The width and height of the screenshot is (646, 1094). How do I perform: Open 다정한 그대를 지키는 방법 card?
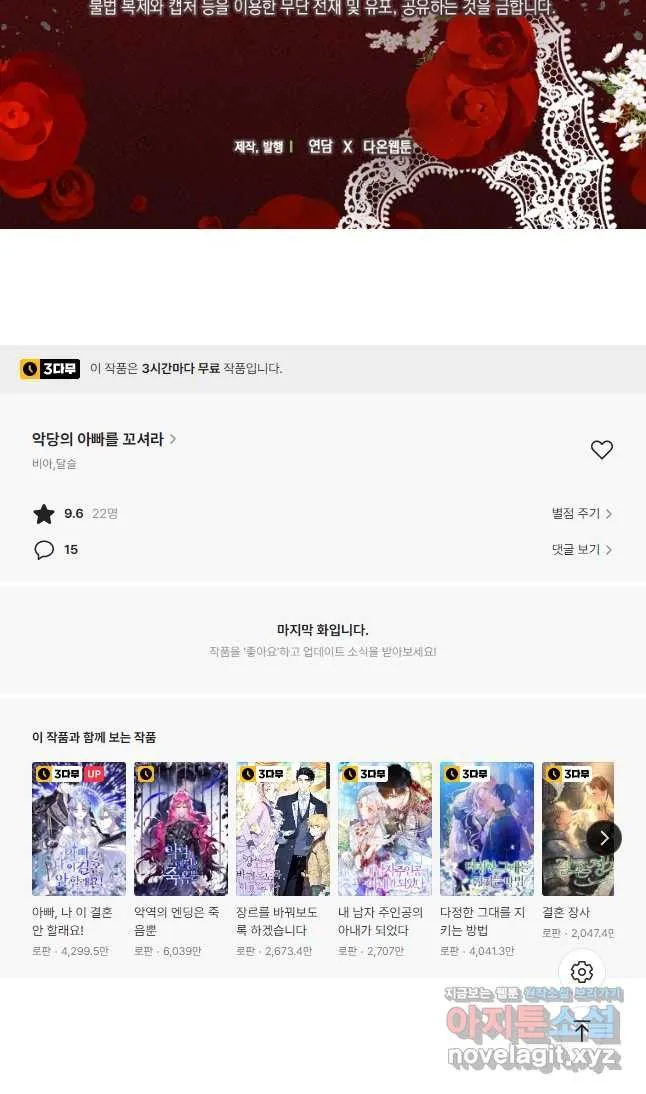pyautogui.click(x=486, y=860)
